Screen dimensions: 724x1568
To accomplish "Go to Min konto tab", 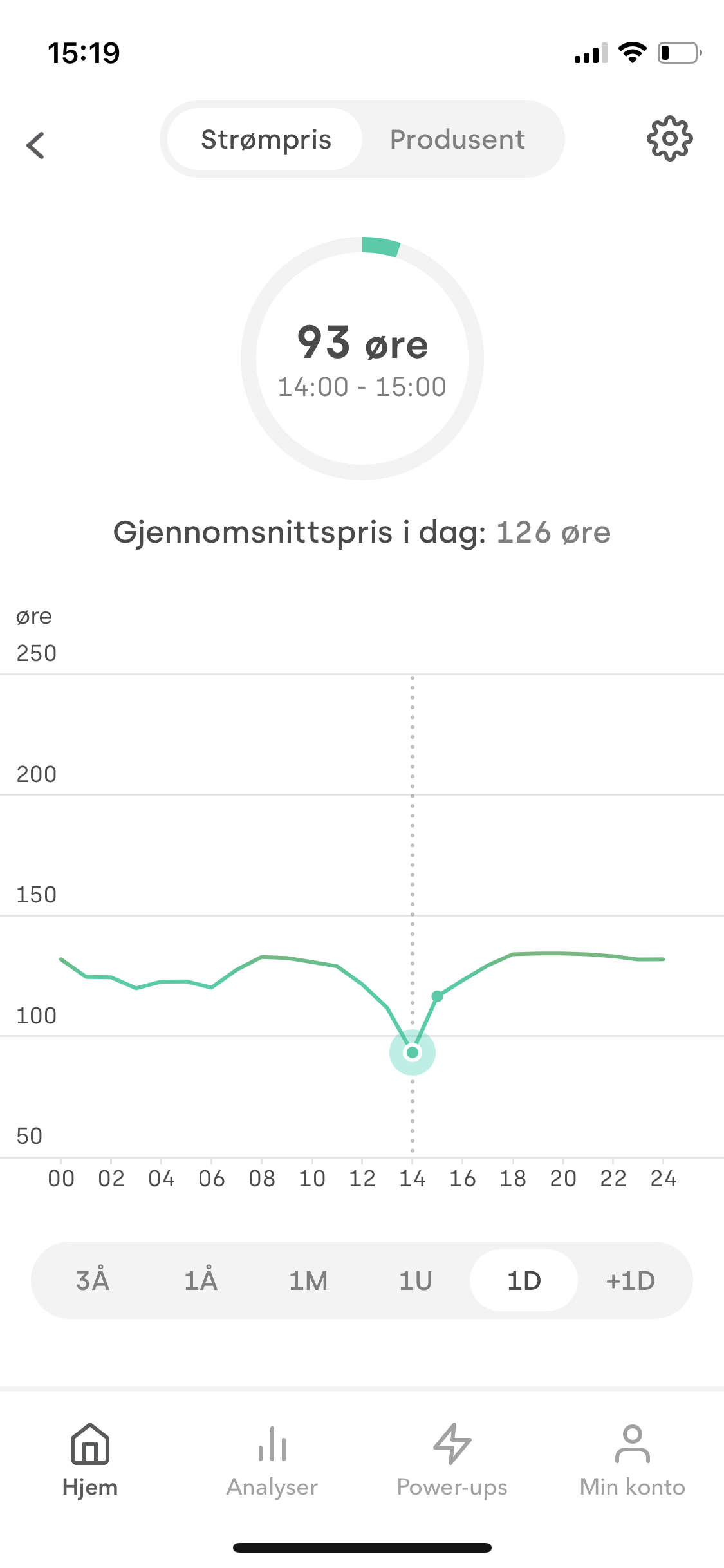I will tap(633, 1460).
